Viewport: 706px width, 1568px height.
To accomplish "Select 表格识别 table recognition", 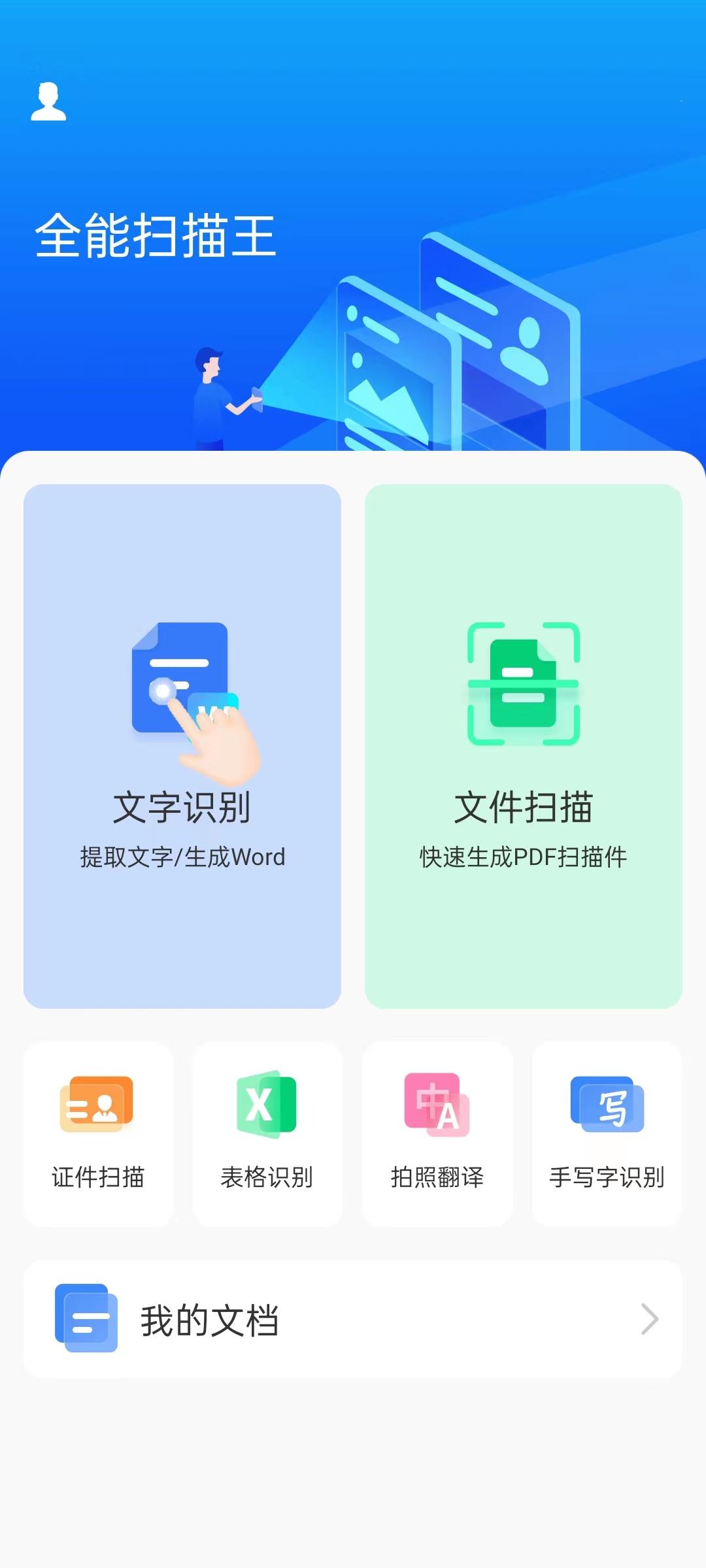I will [267, 1134].
